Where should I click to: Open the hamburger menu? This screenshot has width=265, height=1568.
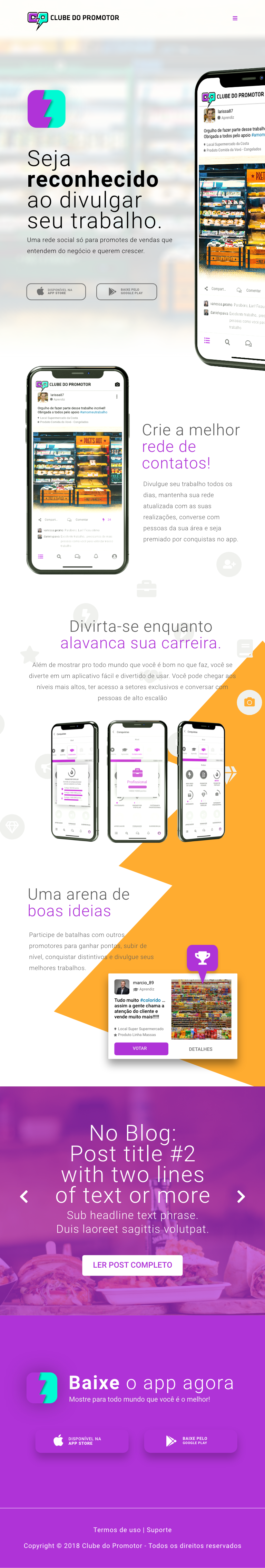235,18
